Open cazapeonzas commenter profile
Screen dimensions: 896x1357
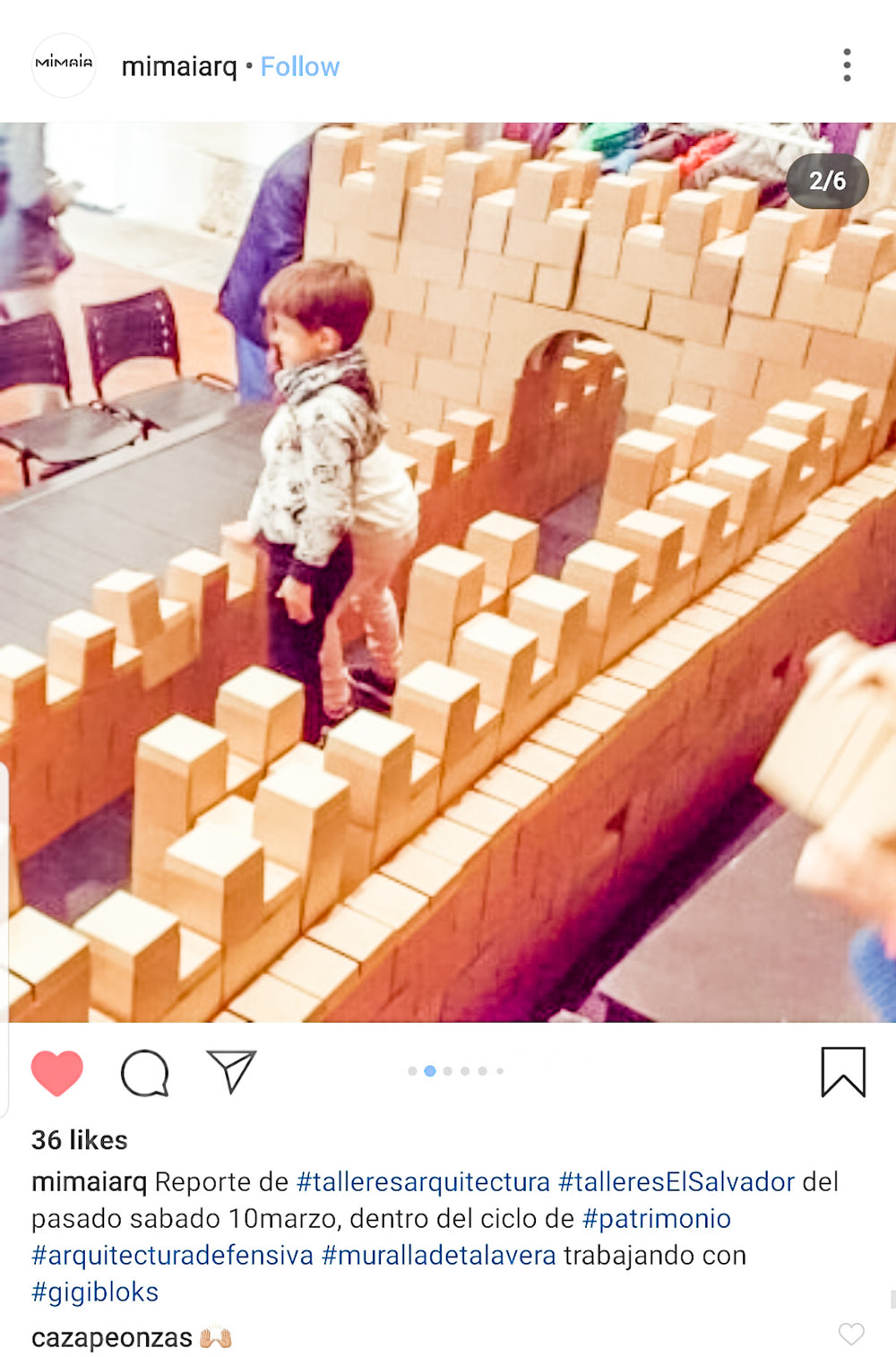[x=112, y=1337]
